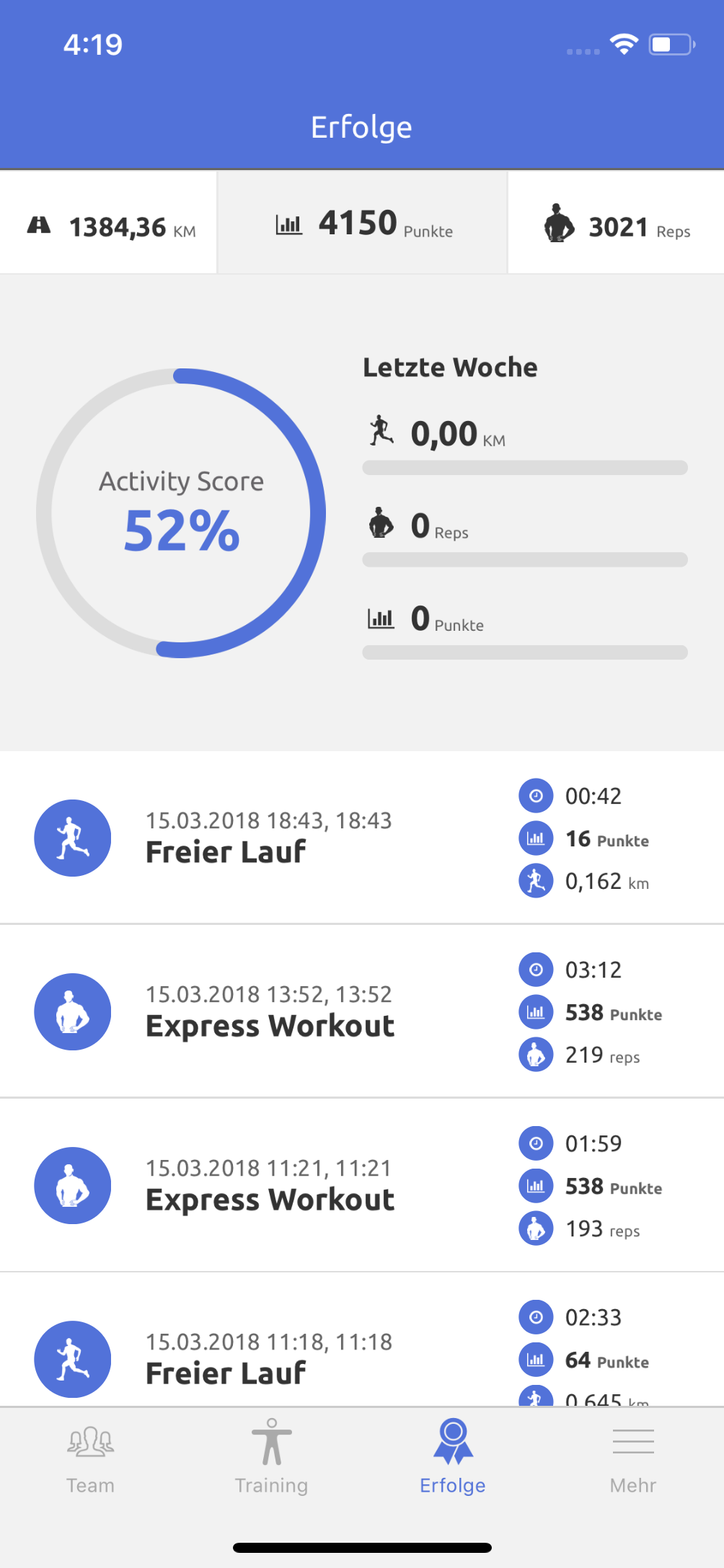Screen dimensions: 724x1568
Task: Select the Erfolge tab
Action: [453, 1456]
